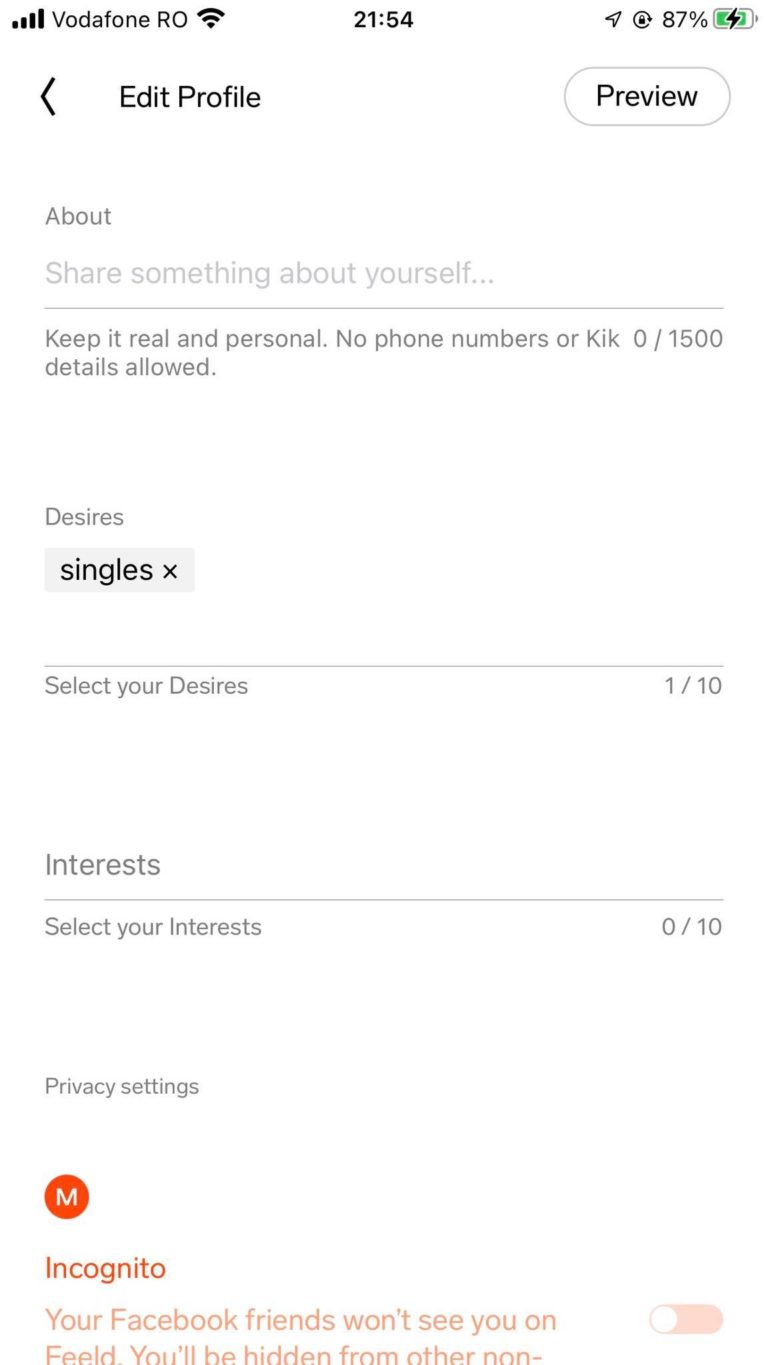Toggle the Incognito switch on
768x1365 pixels.
(686, 1319)
